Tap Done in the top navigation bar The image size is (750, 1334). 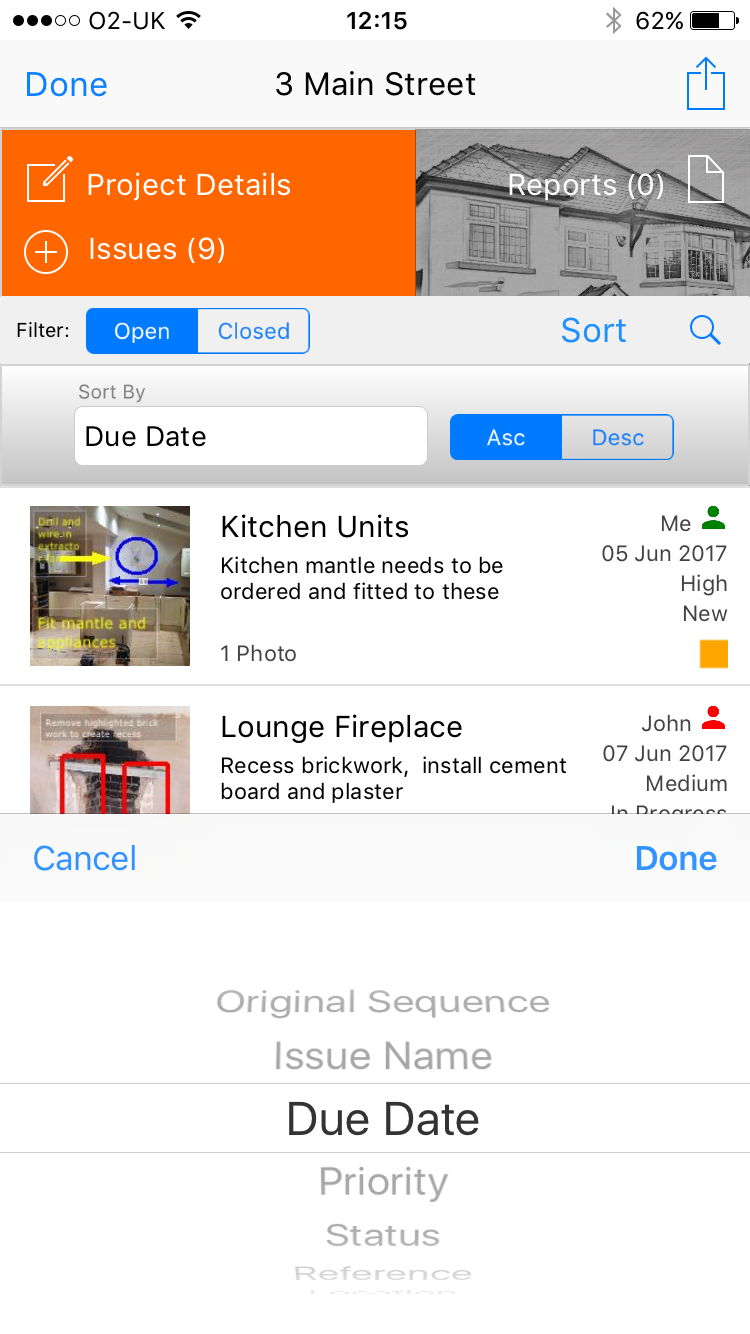[66, 85]
